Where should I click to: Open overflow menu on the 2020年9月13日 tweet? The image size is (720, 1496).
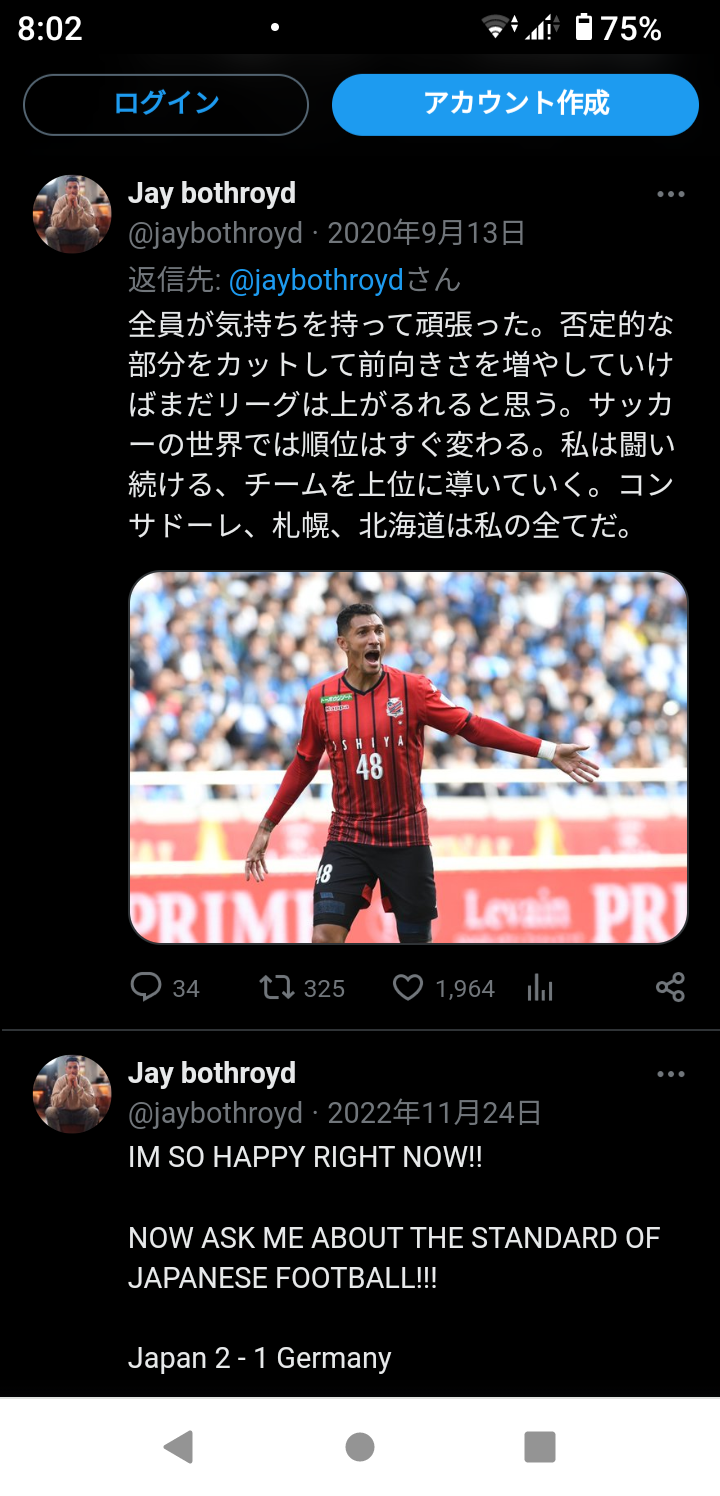click(671, 194)
